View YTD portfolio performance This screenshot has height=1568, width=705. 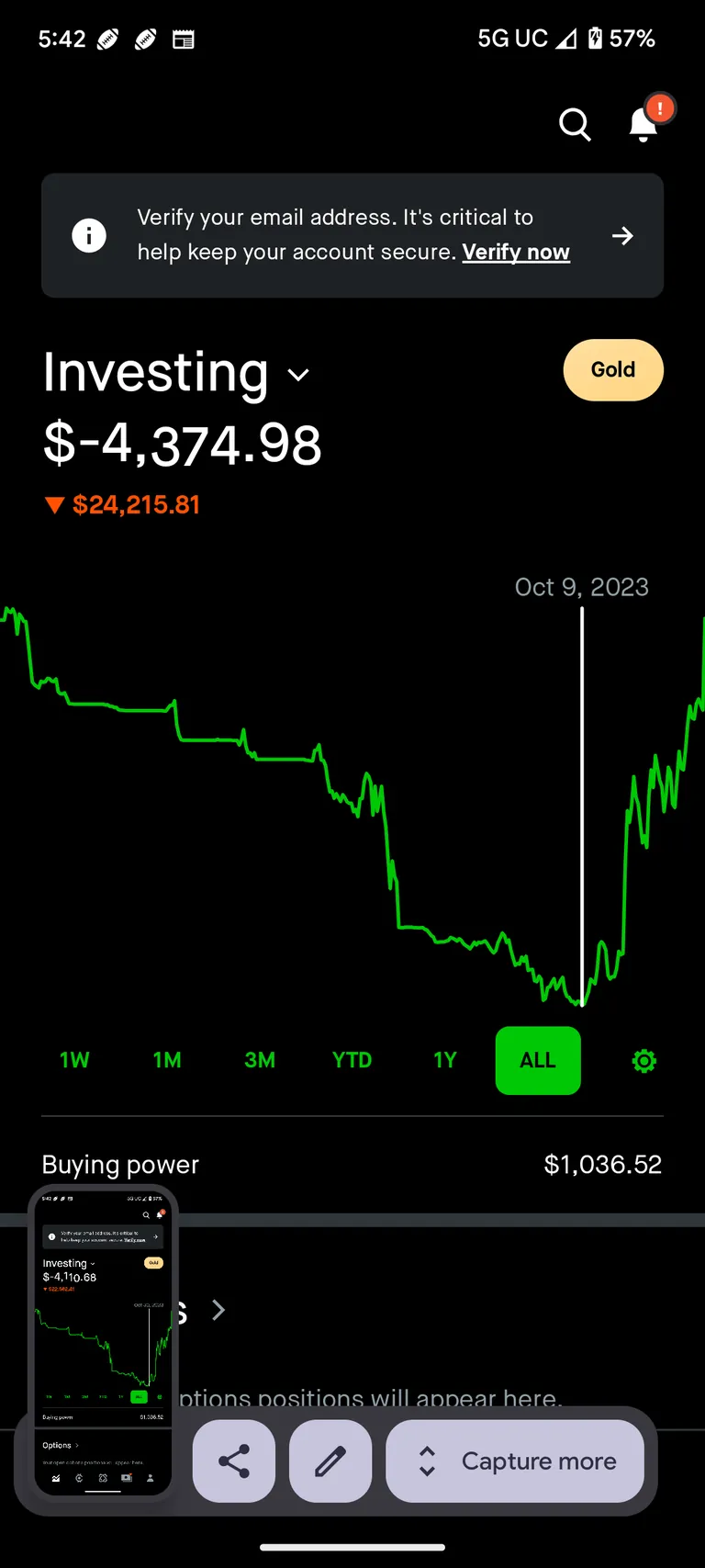pyautogui.click(x=352, y=1060)
